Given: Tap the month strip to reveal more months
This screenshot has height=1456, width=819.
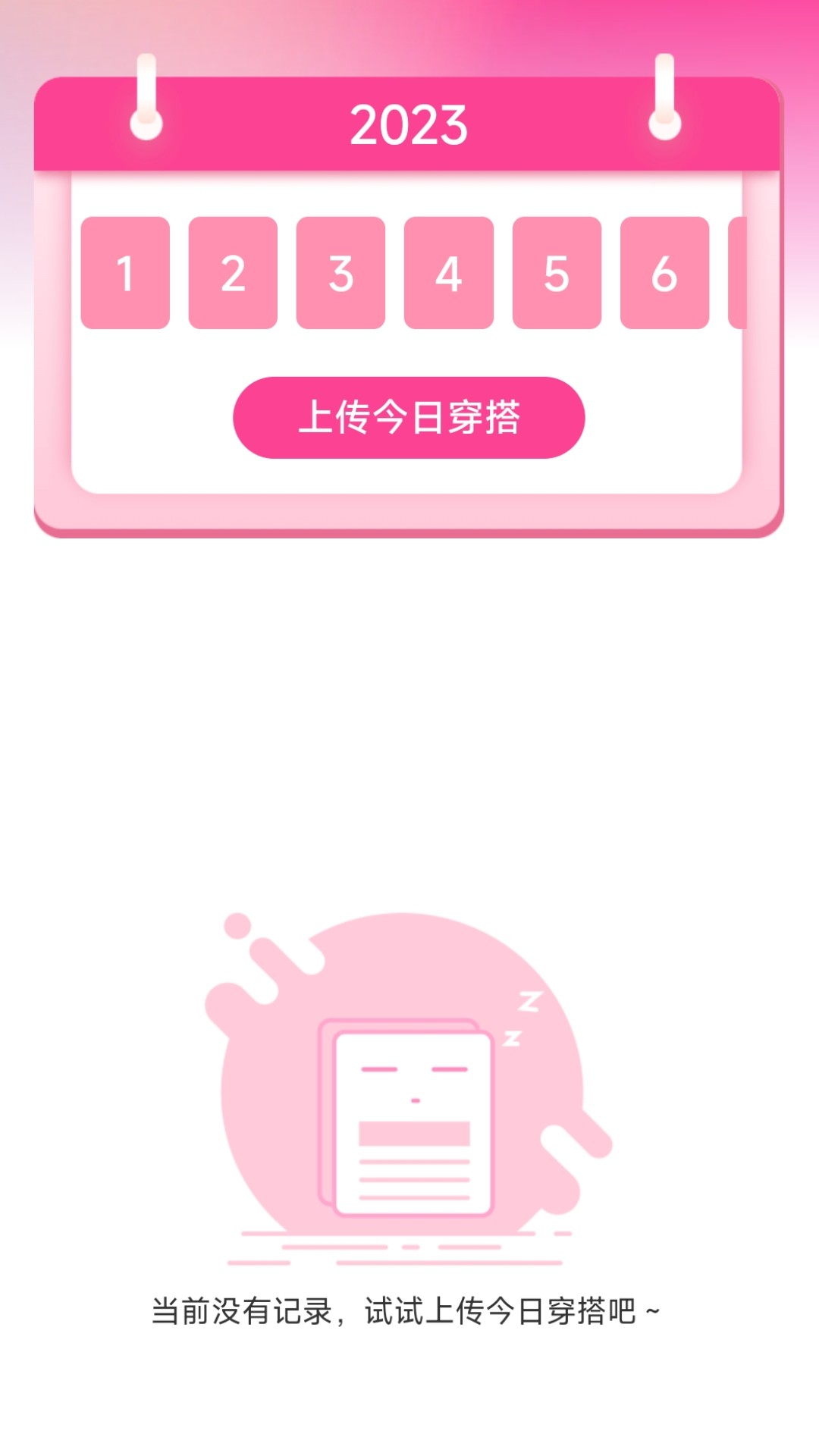Looking at the screenshot, I should [409, 273].
